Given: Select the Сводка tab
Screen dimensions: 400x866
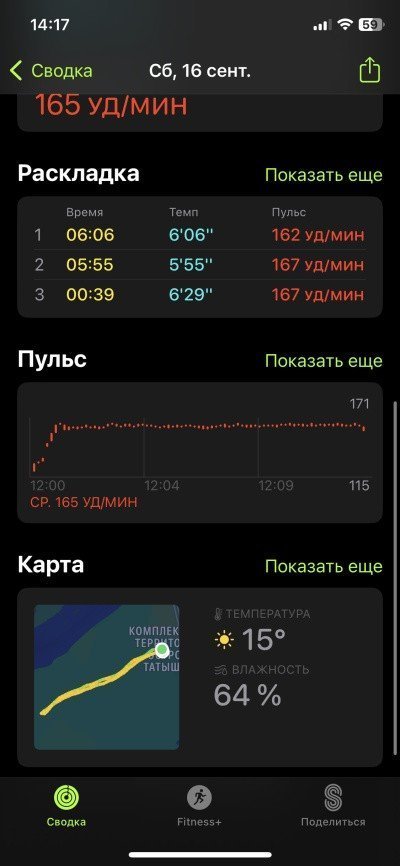Looking at the screenshot, I should [66, 806].
